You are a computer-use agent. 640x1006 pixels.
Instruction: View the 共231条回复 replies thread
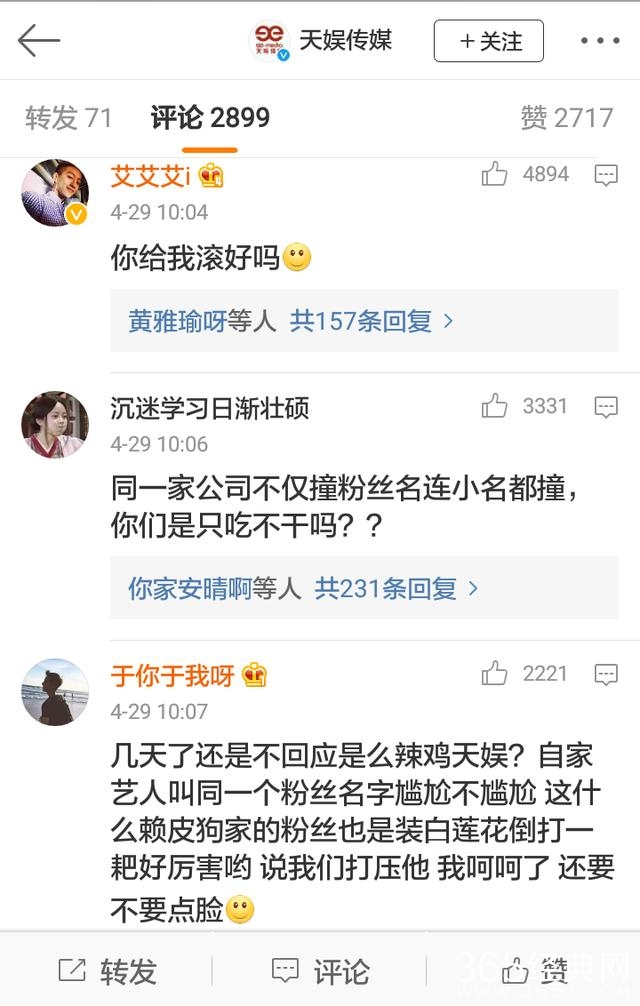[x=397, y=588]
